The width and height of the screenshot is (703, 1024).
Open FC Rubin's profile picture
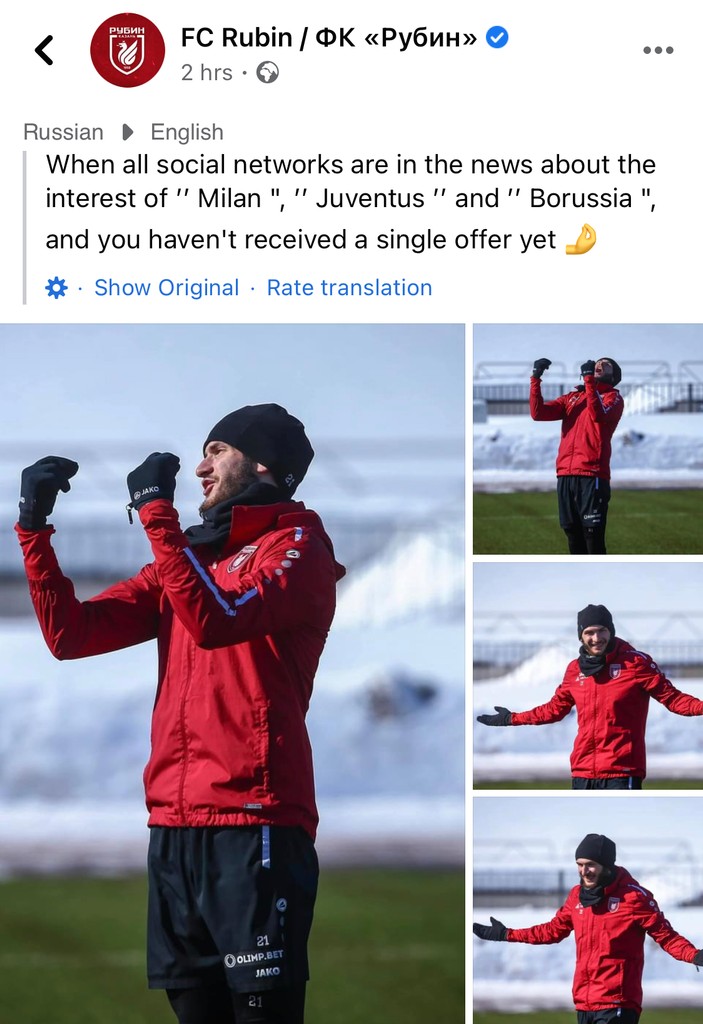(127, 50)
